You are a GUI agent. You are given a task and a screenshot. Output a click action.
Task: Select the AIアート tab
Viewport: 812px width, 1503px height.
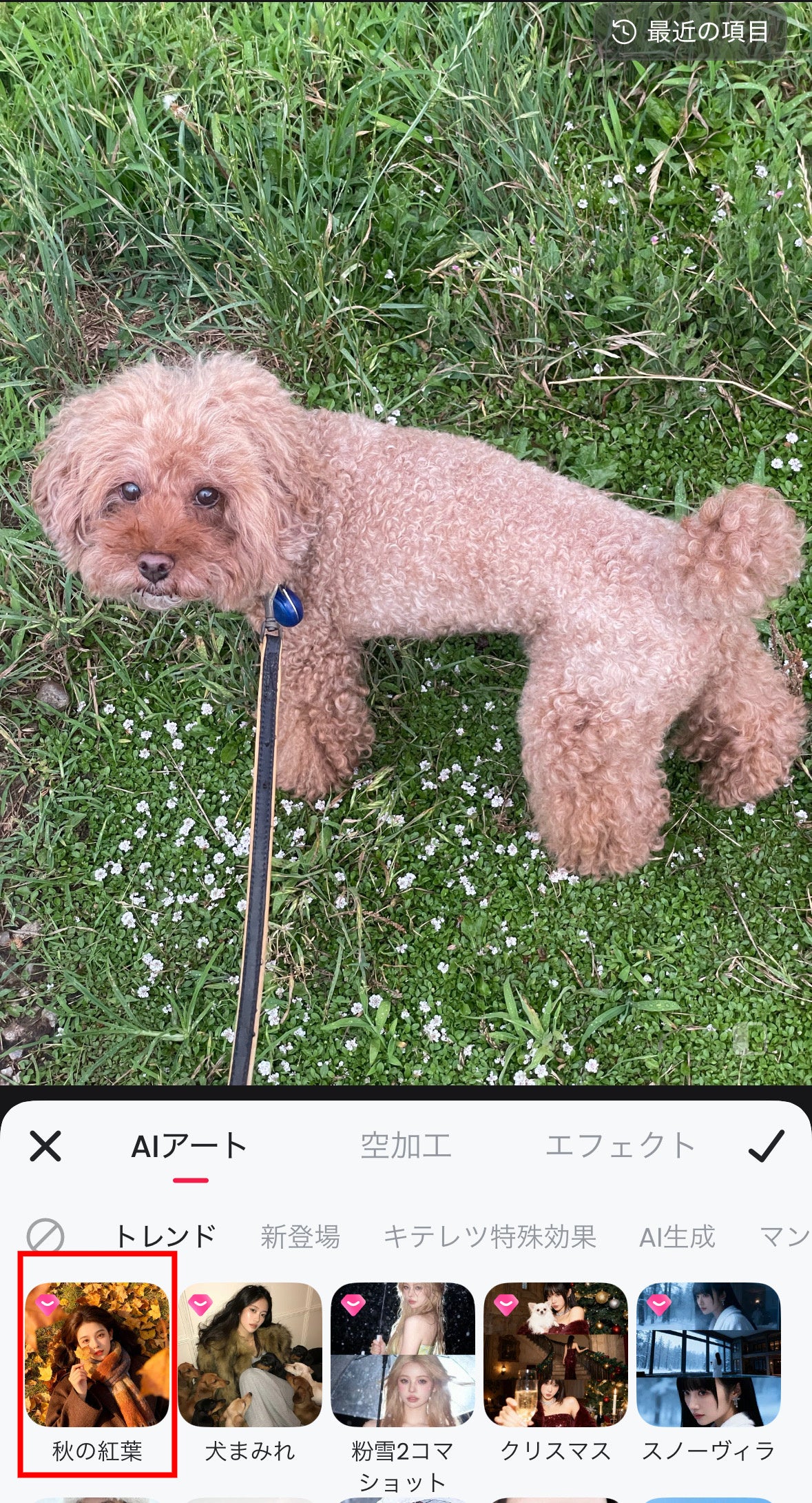click(x=189, y=1146)
